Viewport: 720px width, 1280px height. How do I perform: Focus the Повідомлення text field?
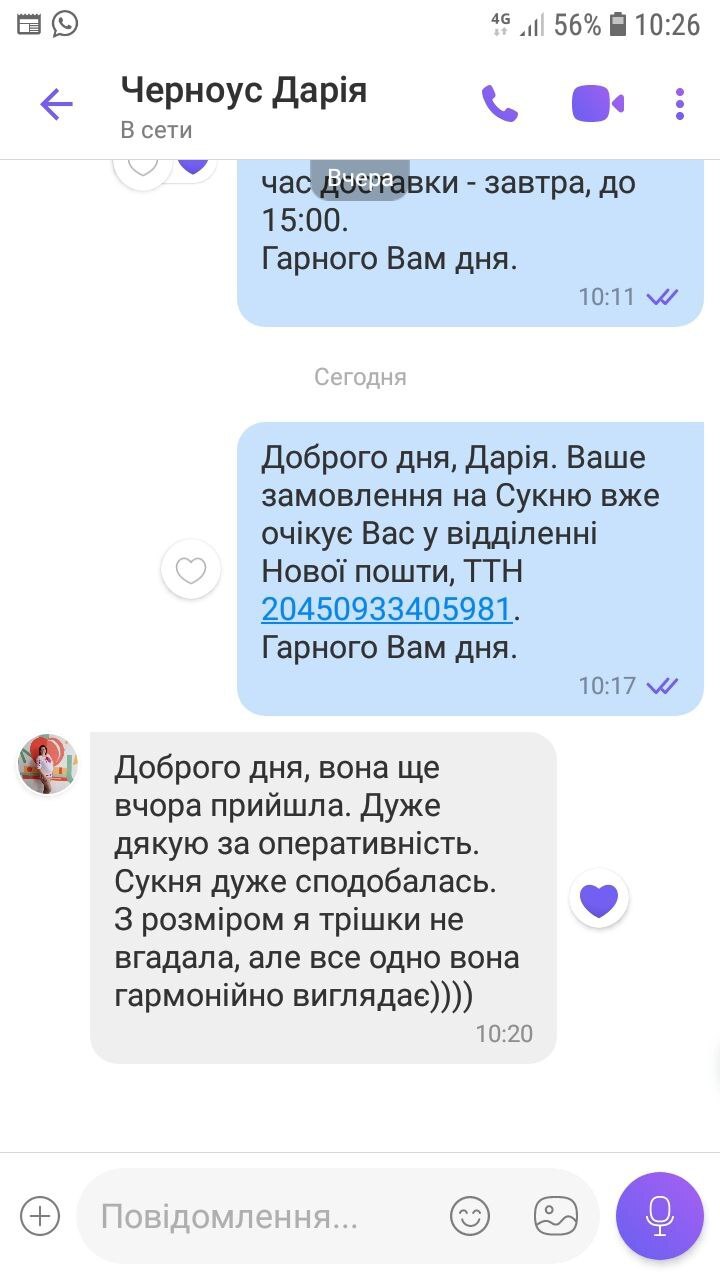point(260,1217)
